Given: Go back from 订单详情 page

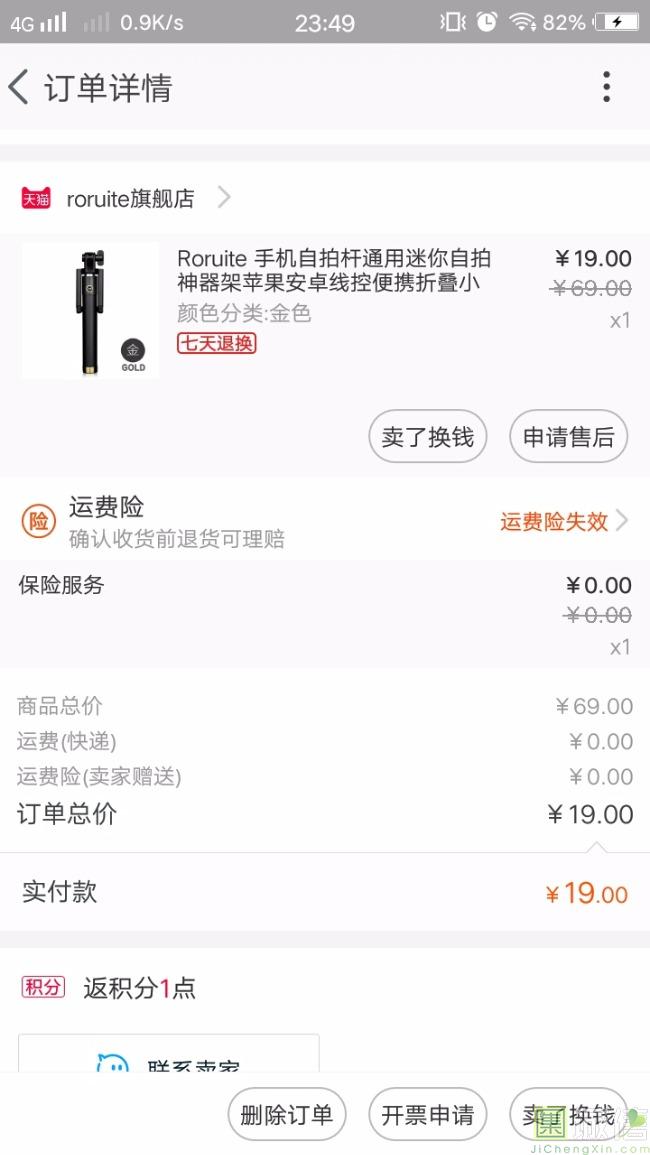Looking at the screenshot, I should (20, 88).
